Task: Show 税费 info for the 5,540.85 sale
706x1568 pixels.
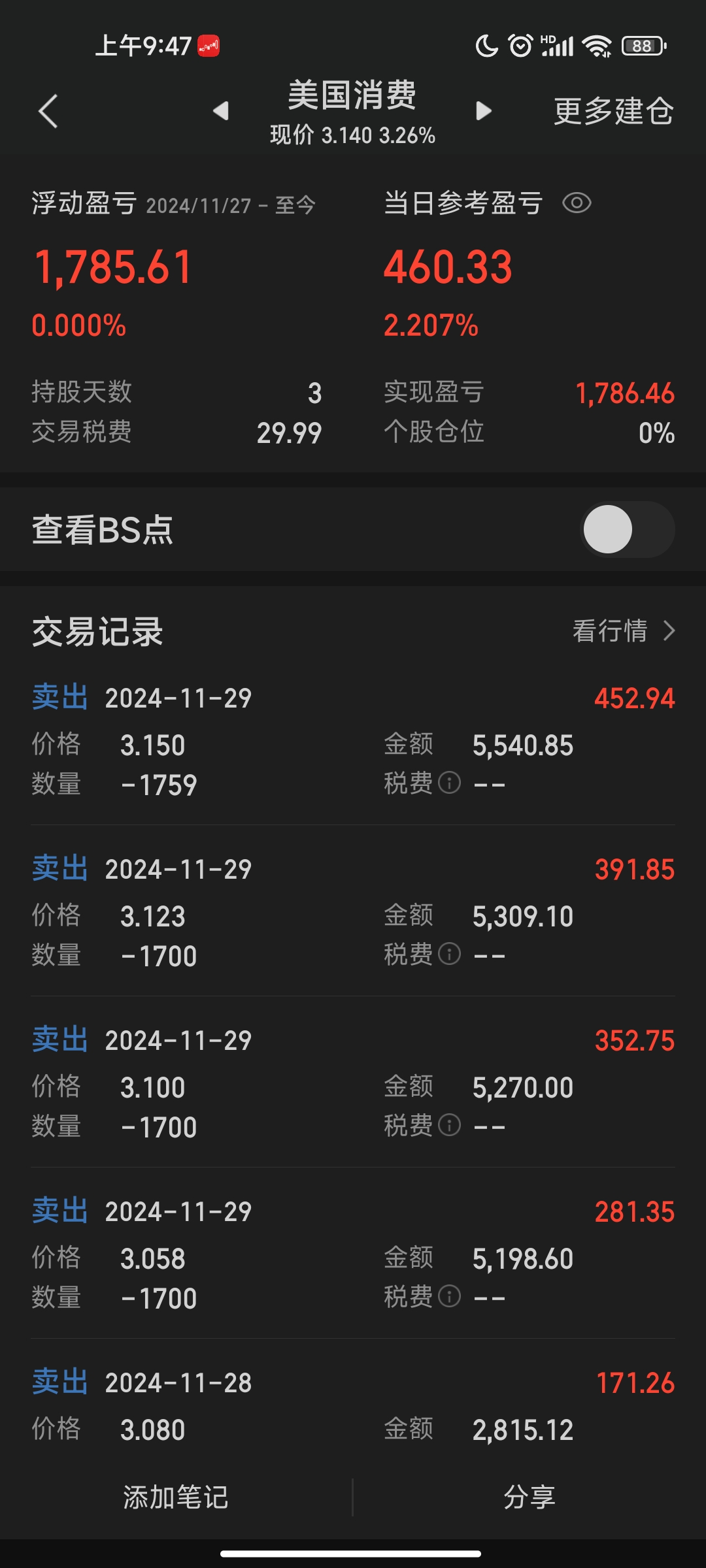Action: coord(449,783)
